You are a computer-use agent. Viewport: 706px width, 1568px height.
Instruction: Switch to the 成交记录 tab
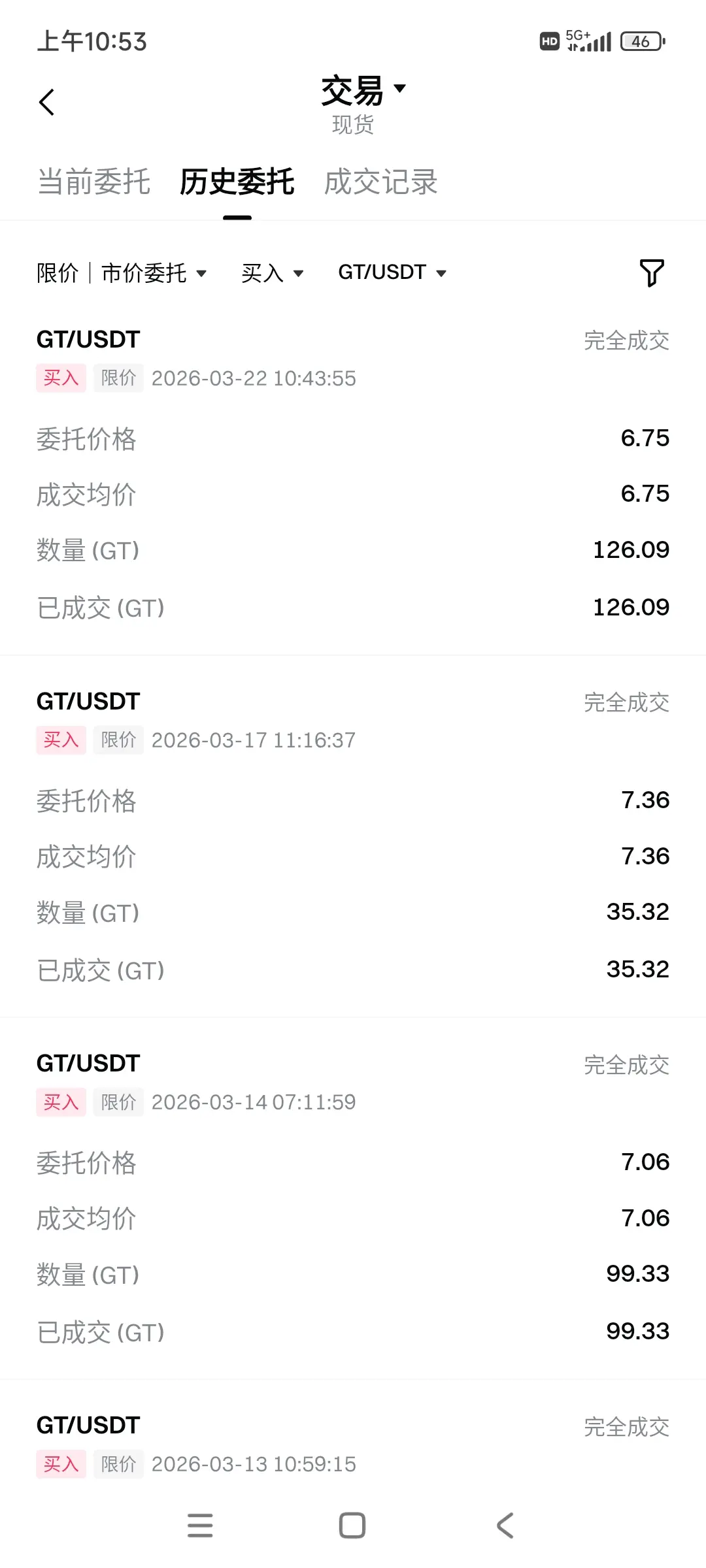click(x=380, y=182)
